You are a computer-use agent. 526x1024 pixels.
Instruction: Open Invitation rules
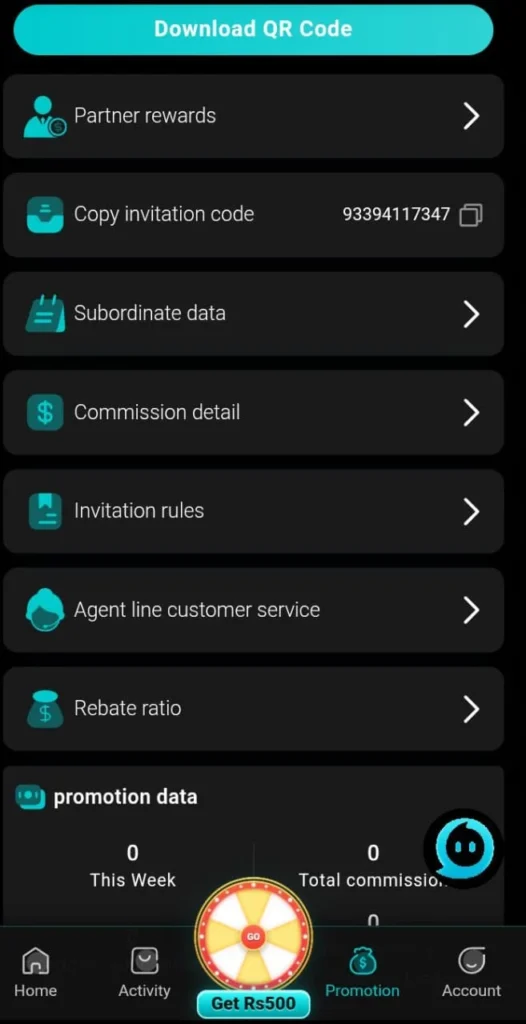coord(253,511)
